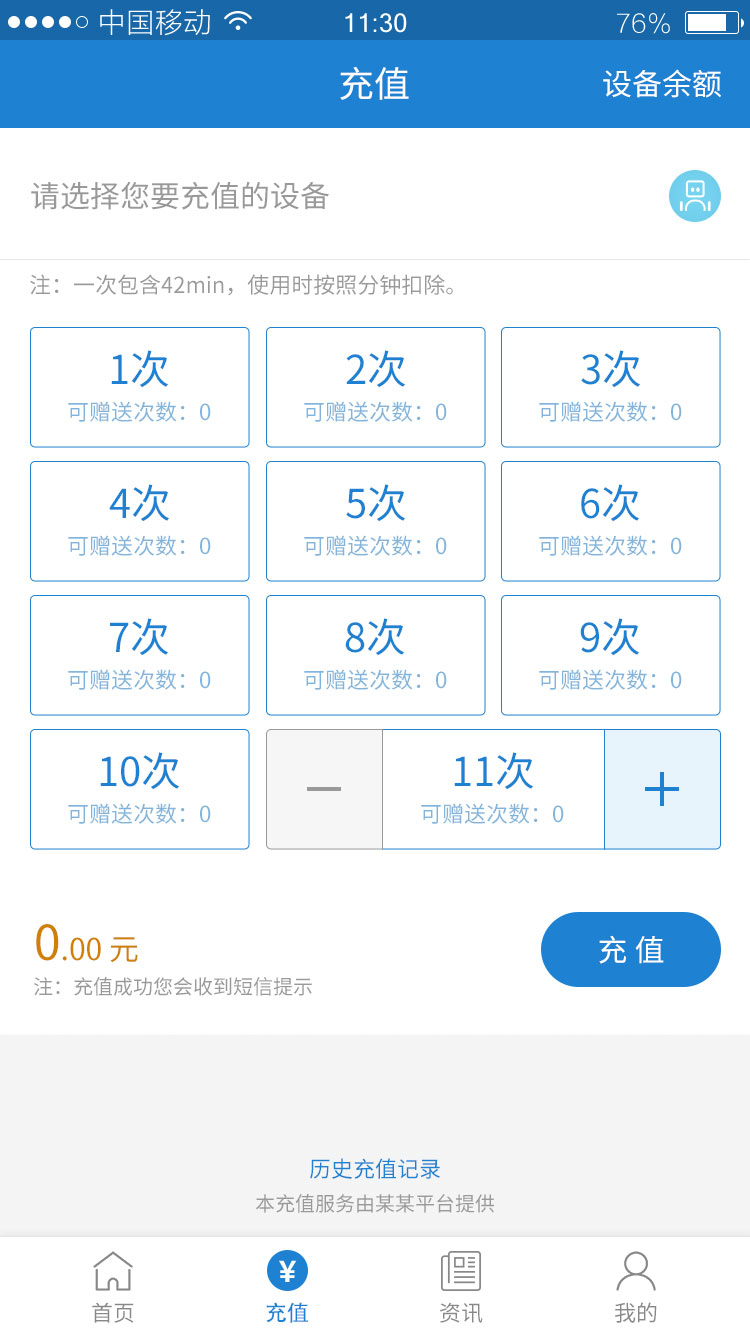
Task: Select the 1次 recharge option
Action: tap(140, 387)
